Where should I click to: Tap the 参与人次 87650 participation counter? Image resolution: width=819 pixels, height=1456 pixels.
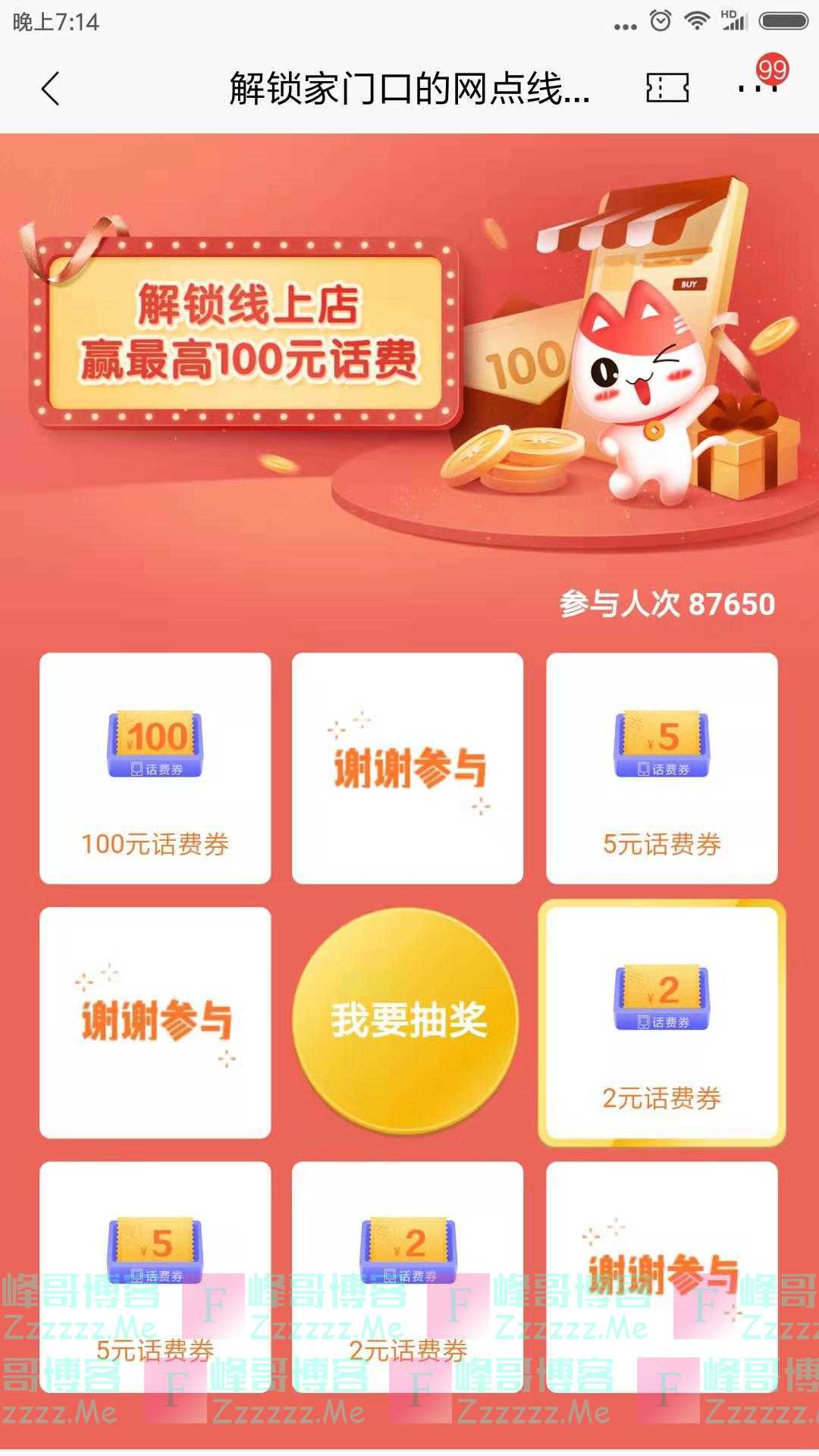click(666, 603)
